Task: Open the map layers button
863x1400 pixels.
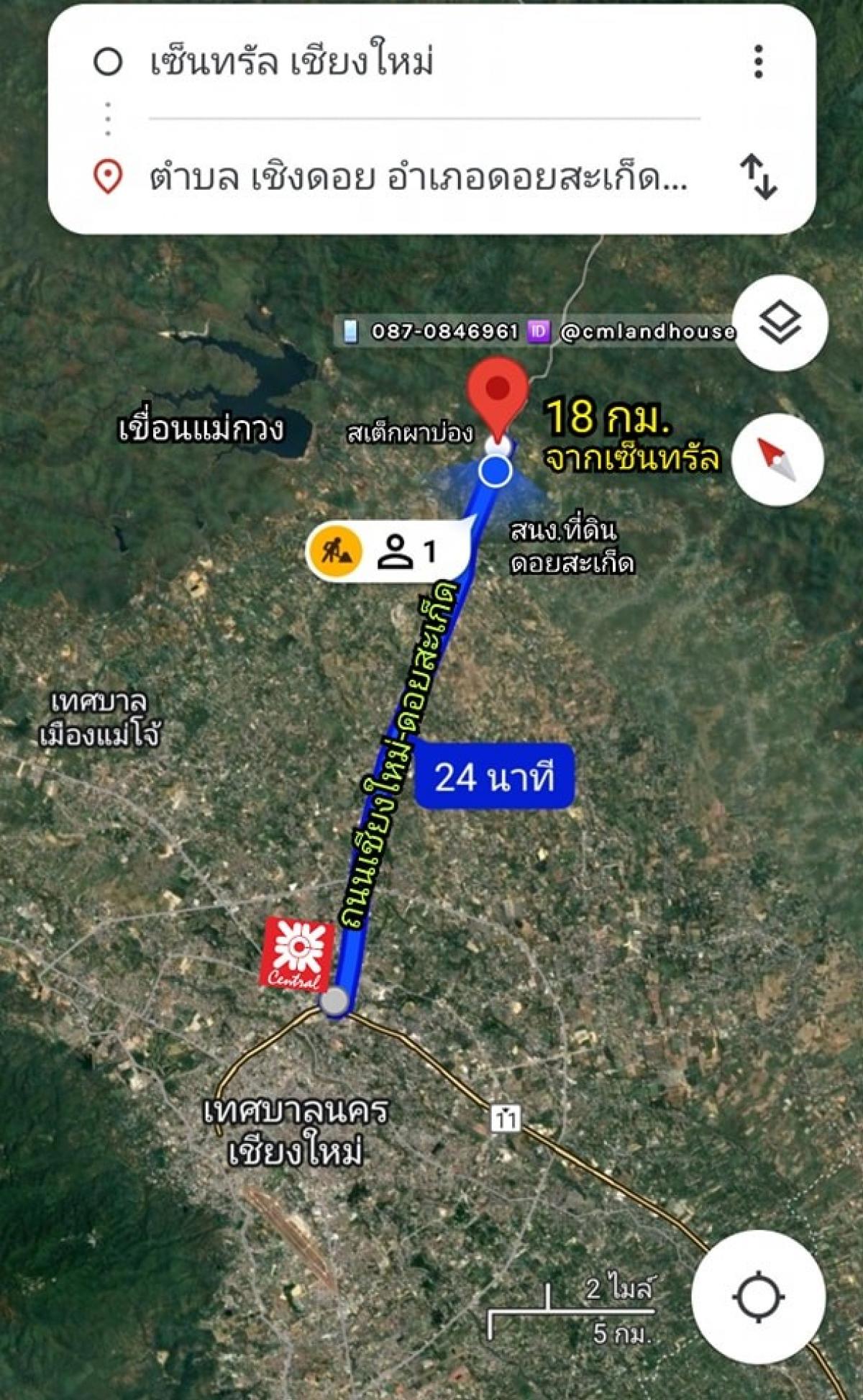Action: [x=780, y=322]
